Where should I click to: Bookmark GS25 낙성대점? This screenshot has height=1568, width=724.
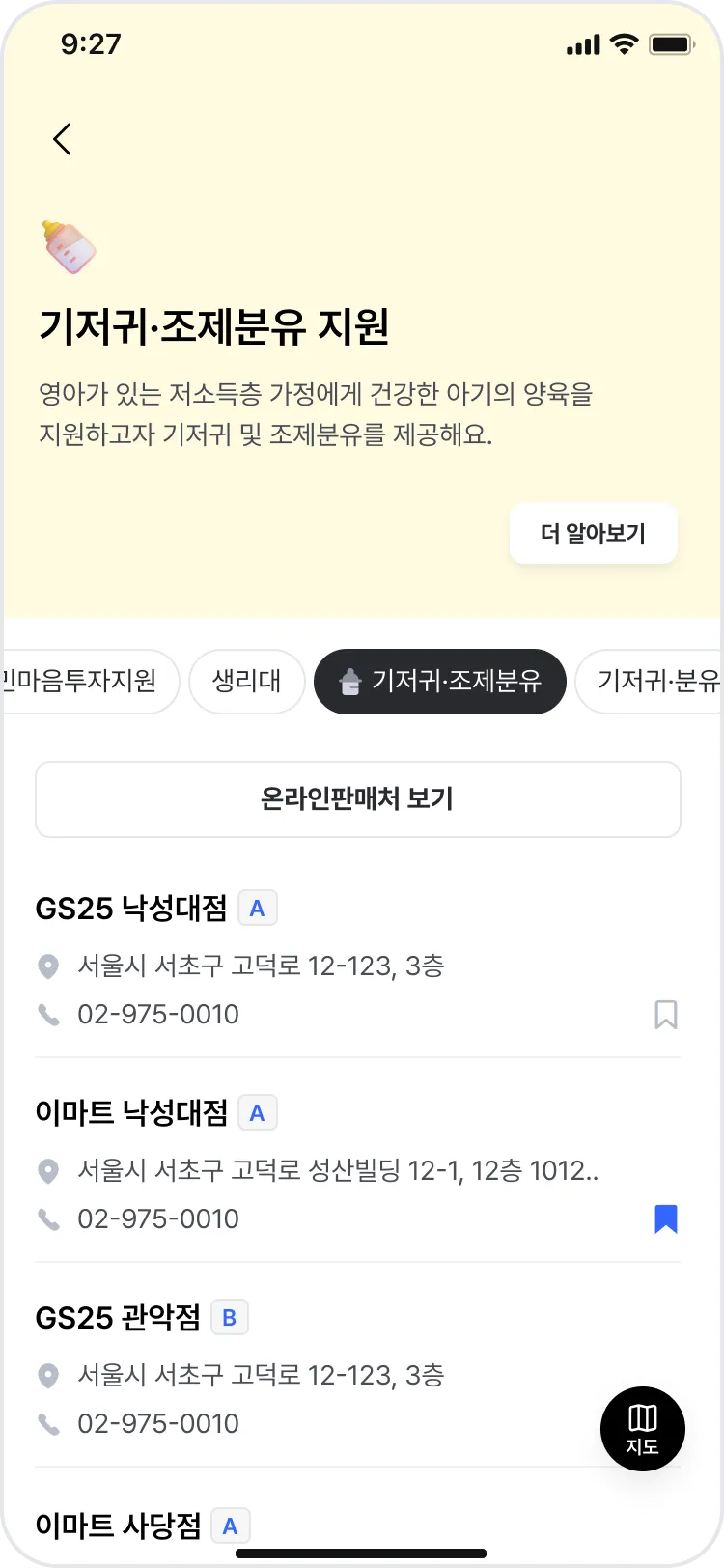665,1015
